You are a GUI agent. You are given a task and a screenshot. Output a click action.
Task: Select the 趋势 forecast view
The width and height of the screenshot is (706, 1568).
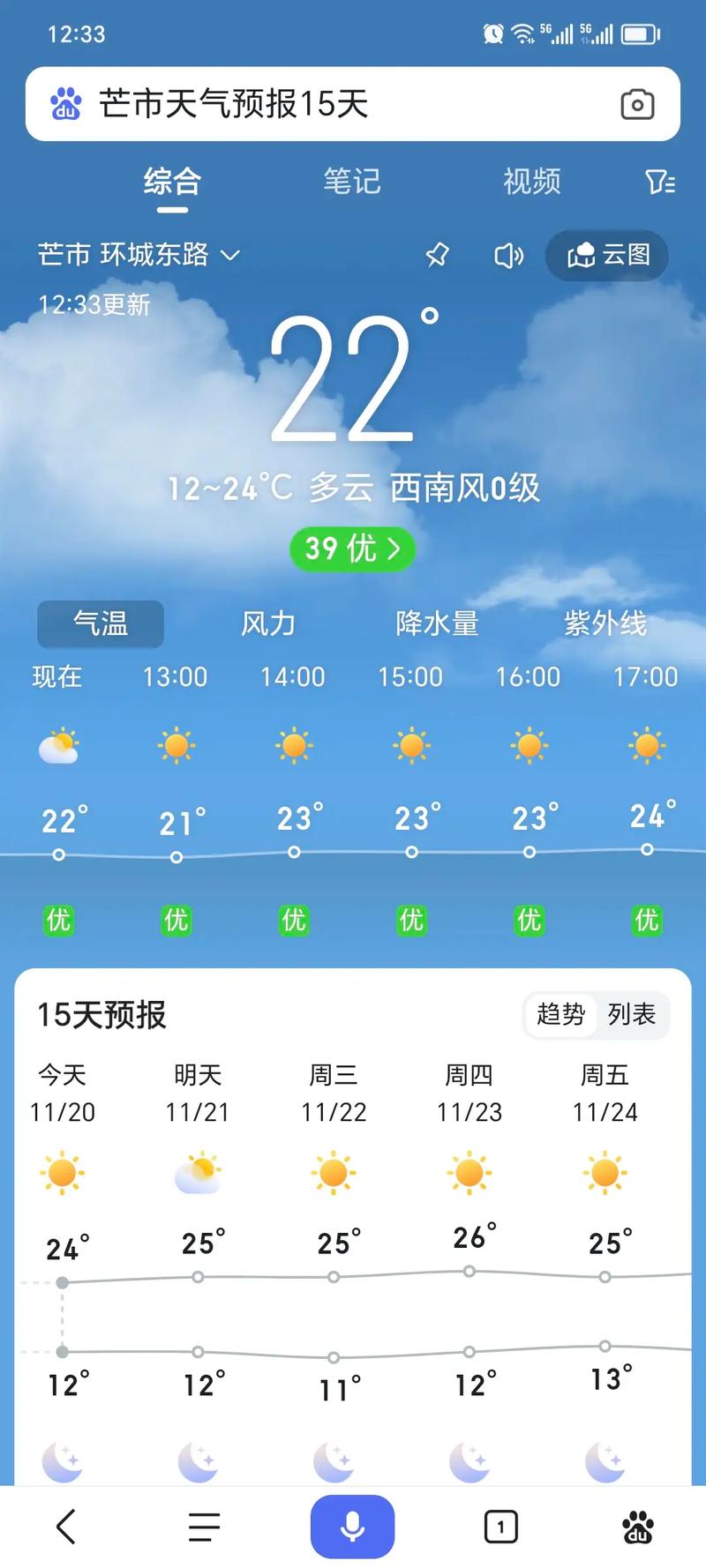point(560,1015)
